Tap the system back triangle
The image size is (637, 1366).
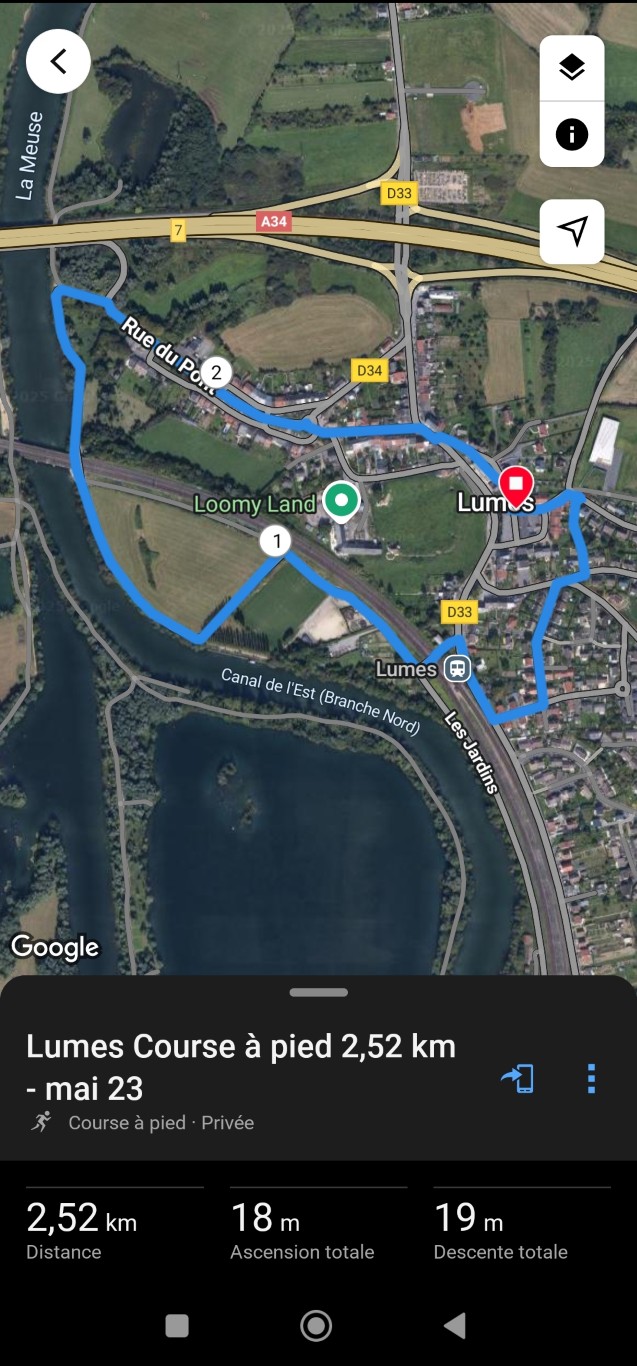click(455, 1326)
